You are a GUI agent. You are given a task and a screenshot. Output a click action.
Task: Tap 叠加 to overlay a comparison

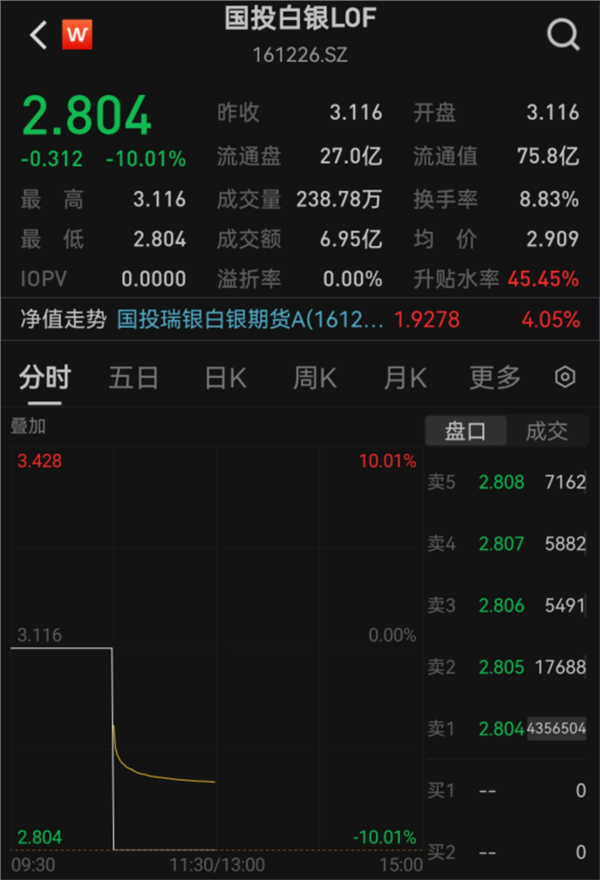click(x=28, y=426)
